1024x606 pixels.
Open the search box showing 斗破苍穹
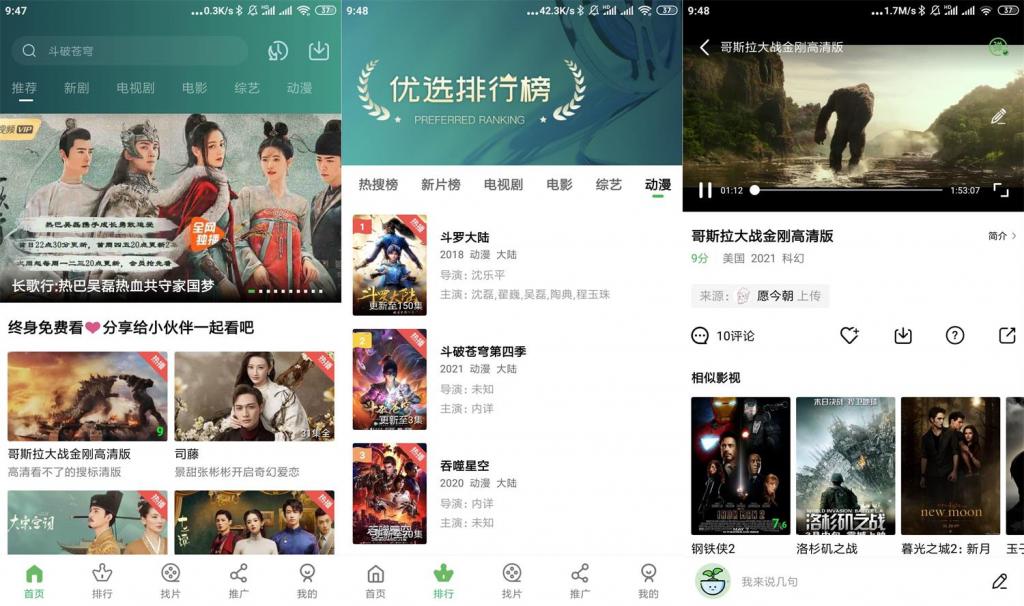130,51
